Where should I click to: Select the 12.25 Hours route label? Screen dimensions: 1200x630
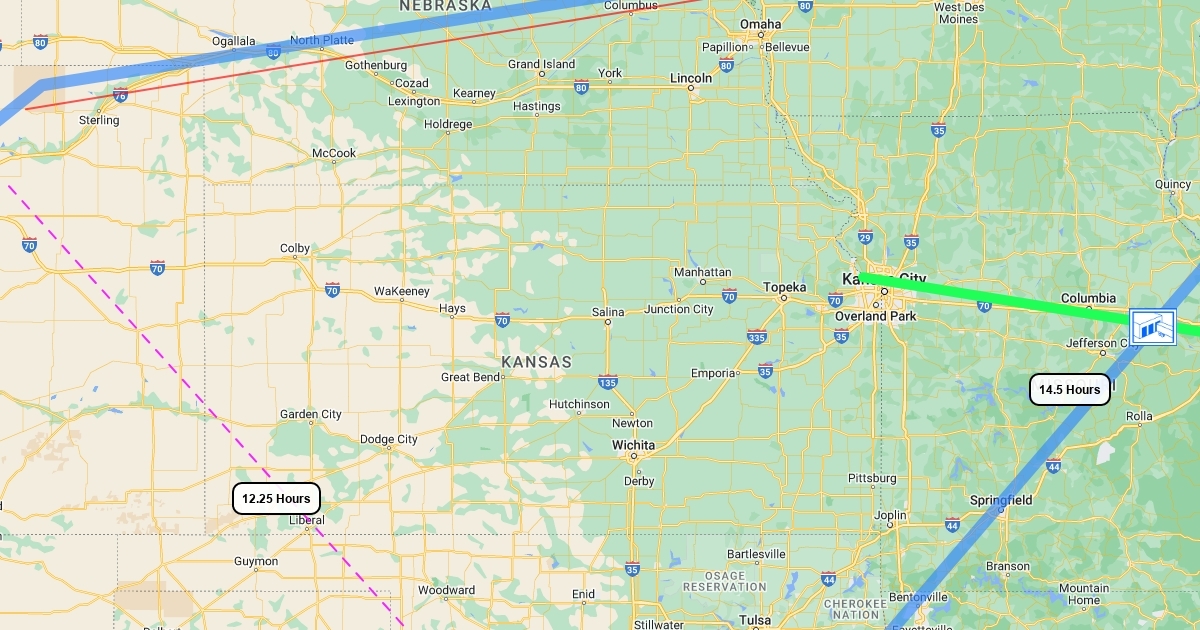(276, 498)
